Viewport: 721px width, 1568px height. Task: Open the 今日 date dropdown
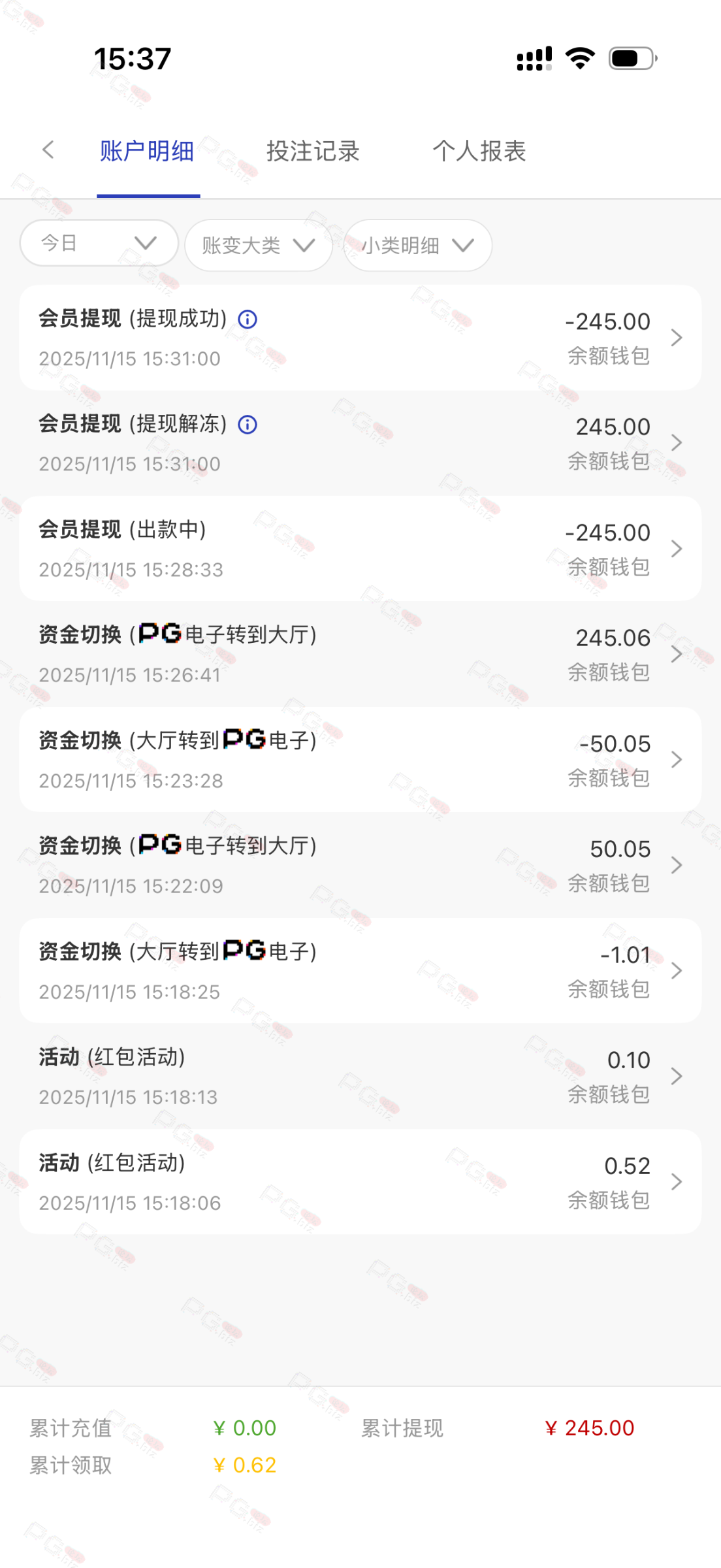tap(99, 244)
